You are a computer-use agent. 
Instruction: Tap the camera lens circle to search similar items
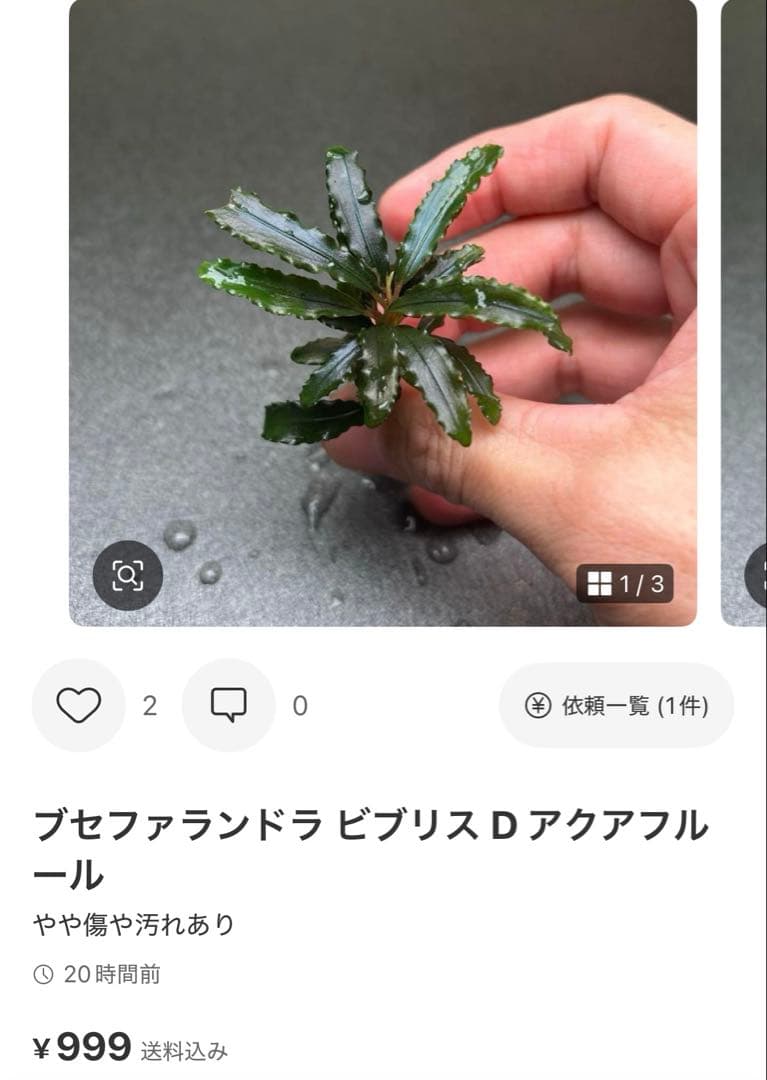coord(128,573)
